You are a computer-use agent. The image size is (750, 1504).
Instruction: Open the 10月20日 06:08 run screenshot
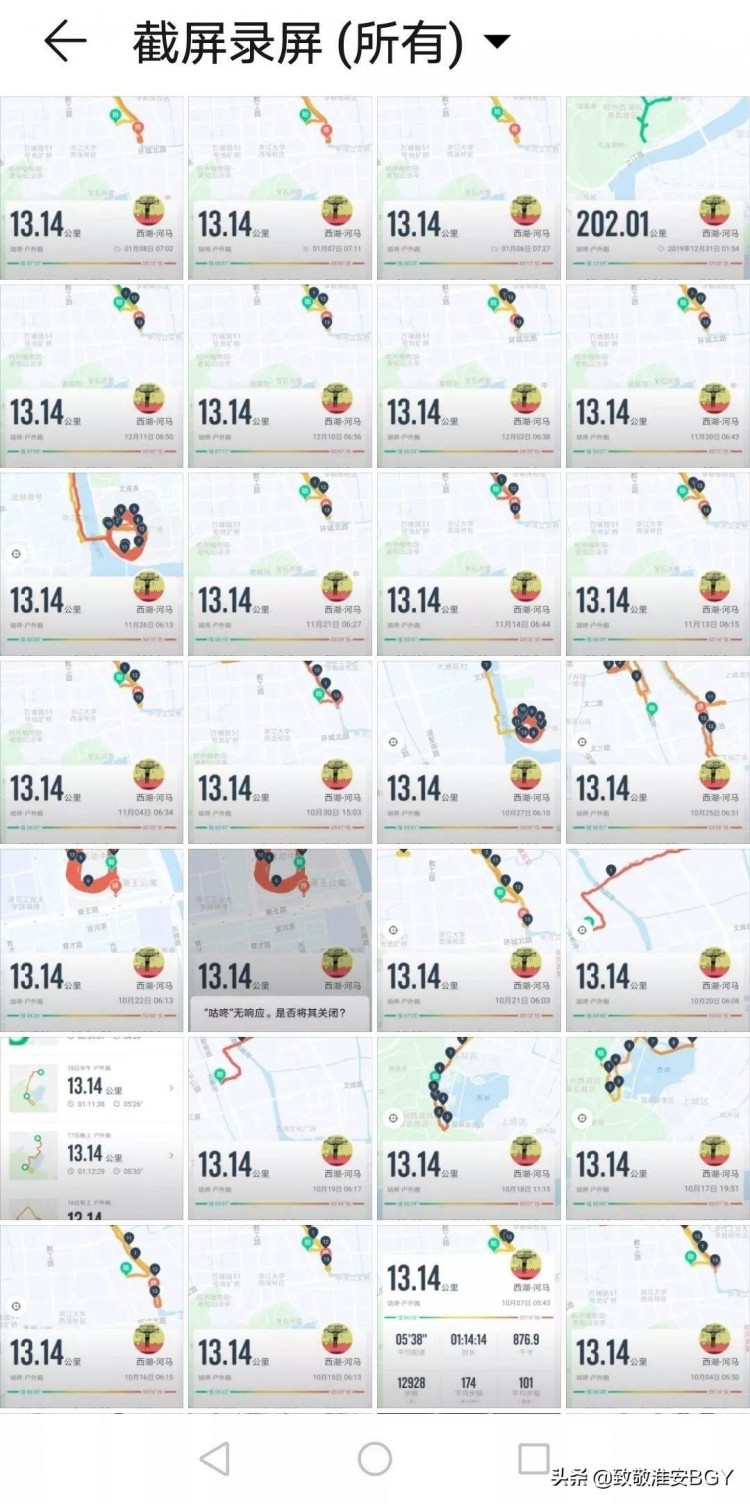658,940
